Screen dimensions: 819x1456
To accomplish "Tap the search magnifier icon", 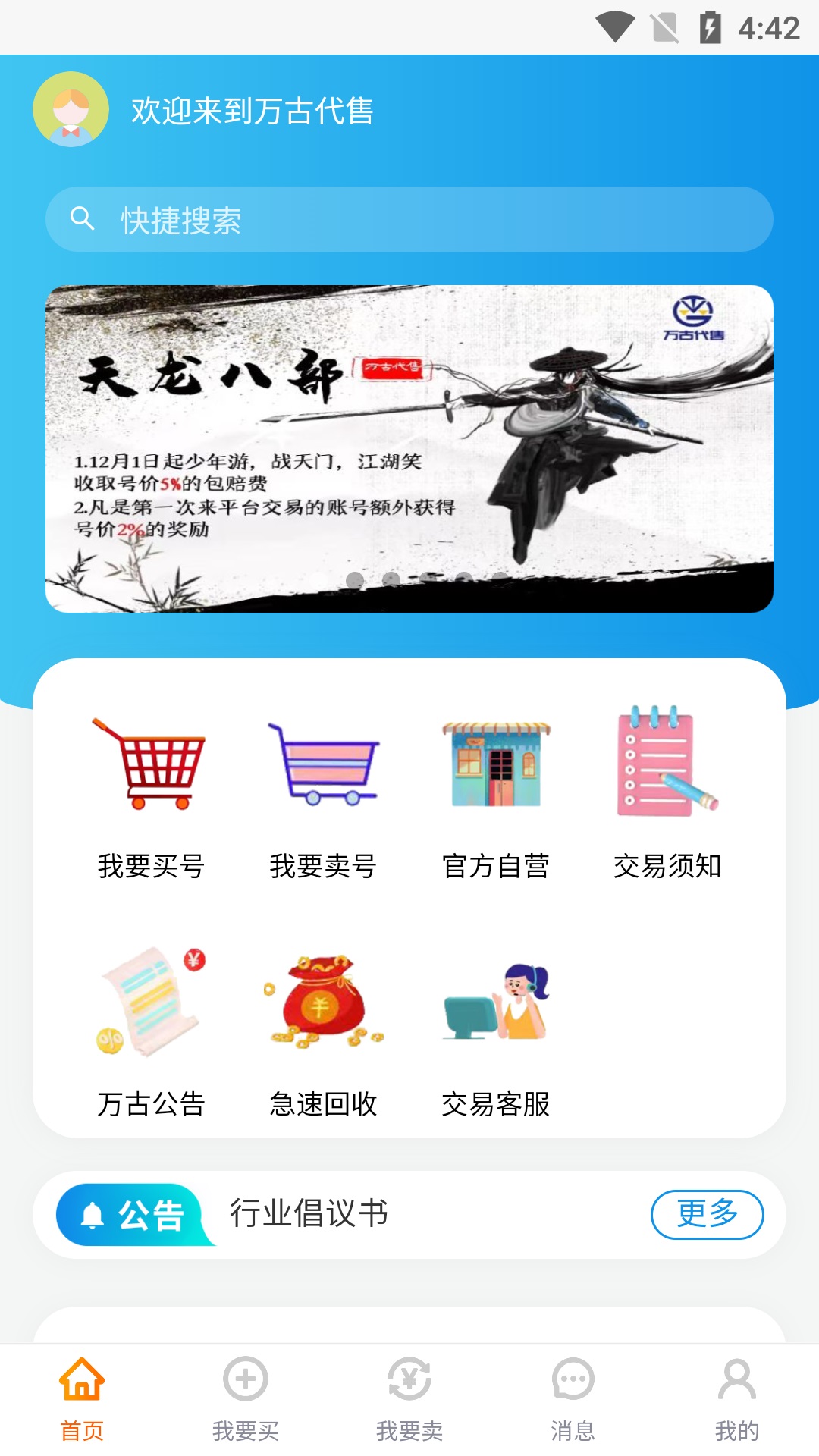I will coord(83,218).
